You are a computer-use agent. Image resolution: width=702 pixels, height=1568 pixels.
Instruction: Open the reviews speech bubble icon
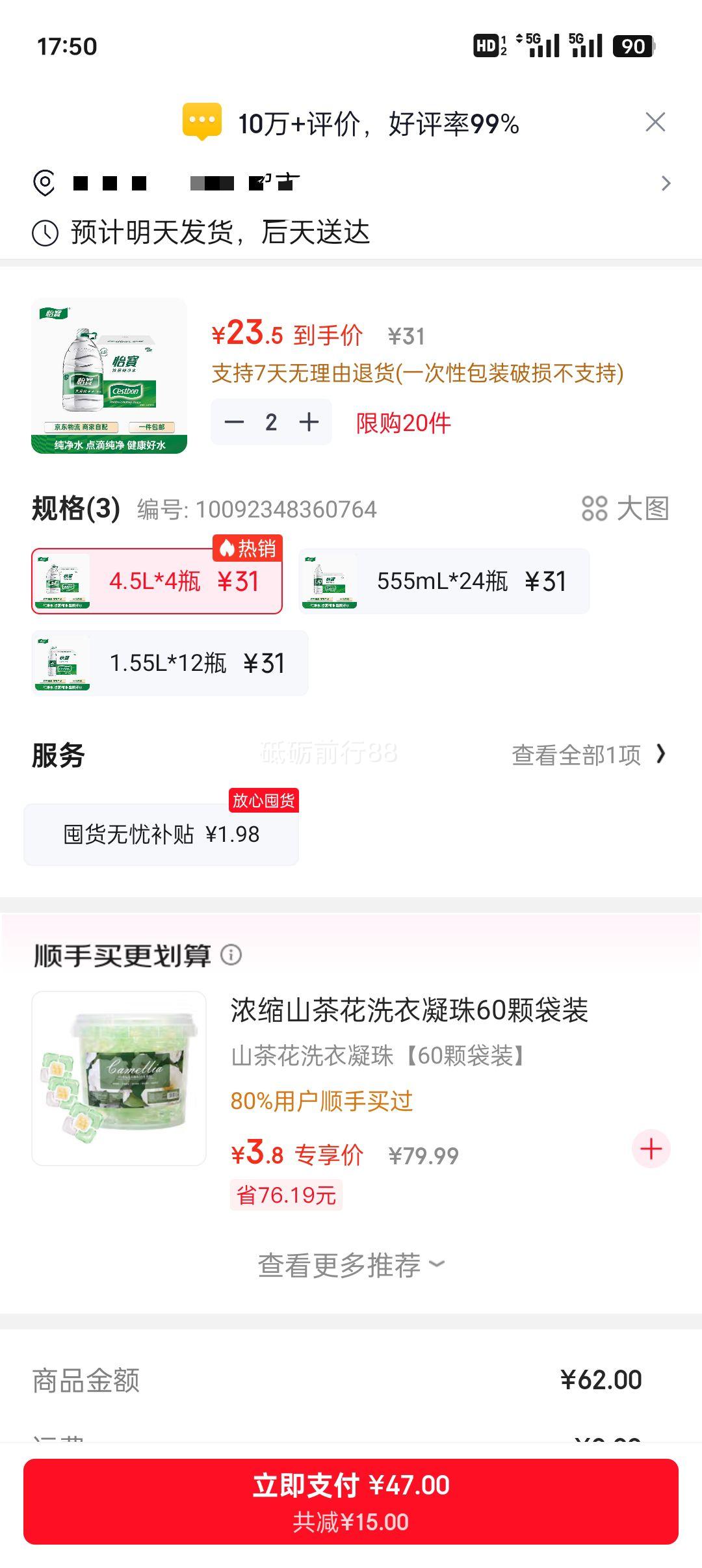tap(203, 120)
